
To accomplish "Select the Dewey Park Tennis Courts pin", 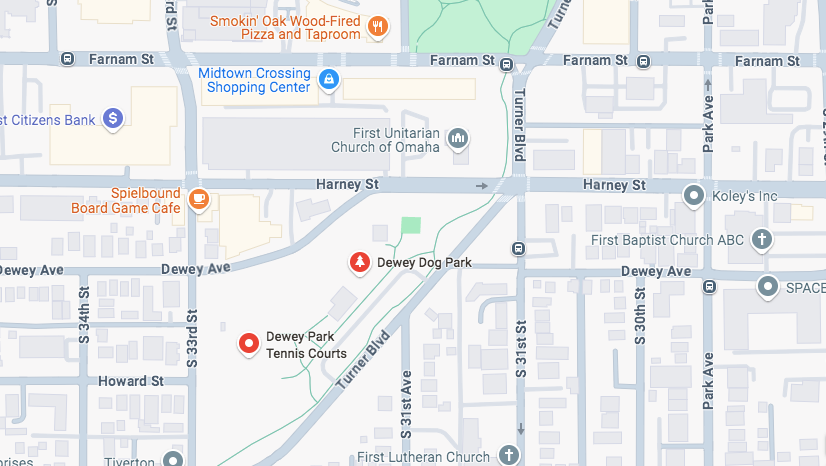I will click(249, 344).
